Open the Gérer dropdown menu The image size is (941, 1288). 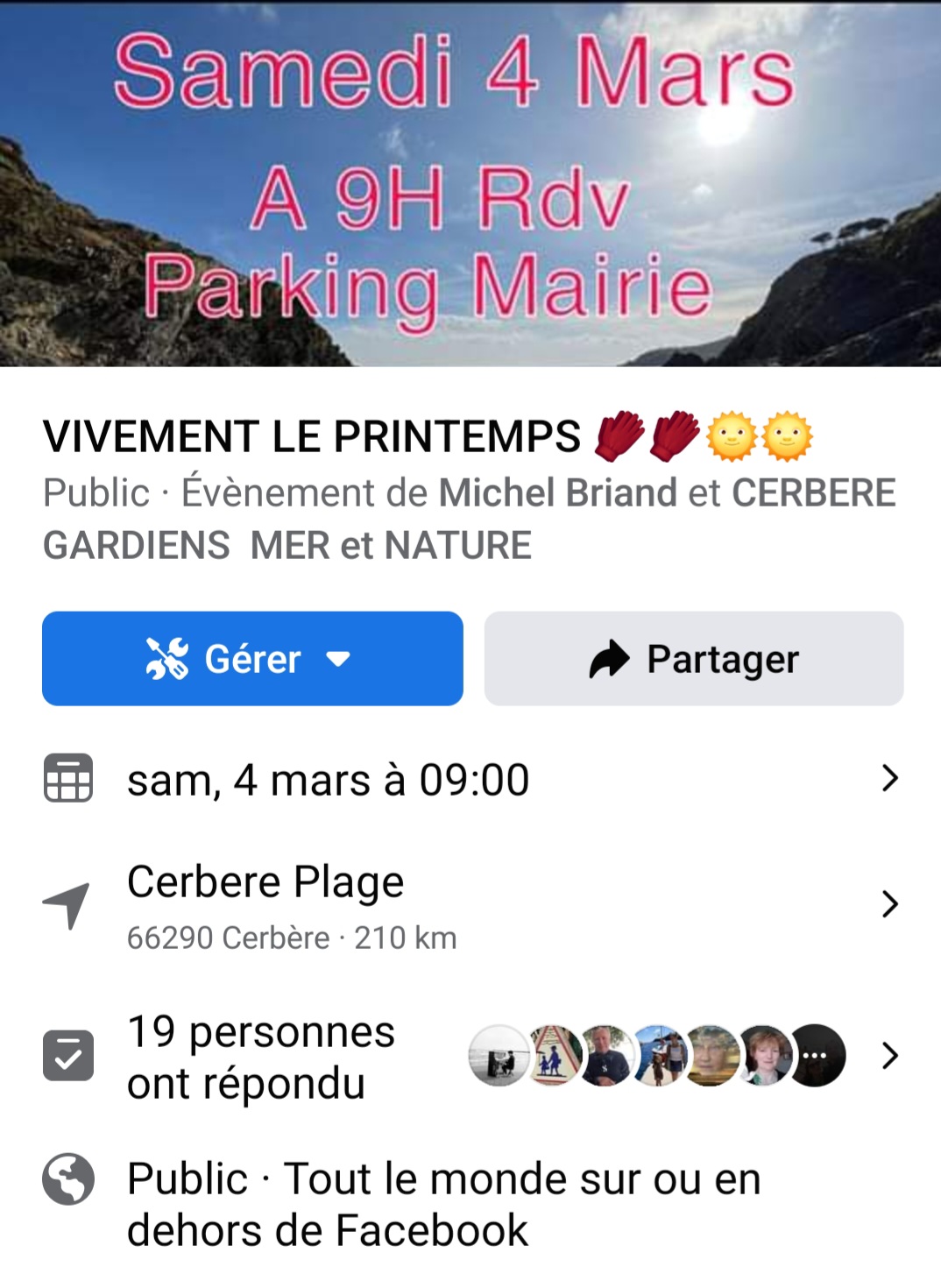(252, 659)
